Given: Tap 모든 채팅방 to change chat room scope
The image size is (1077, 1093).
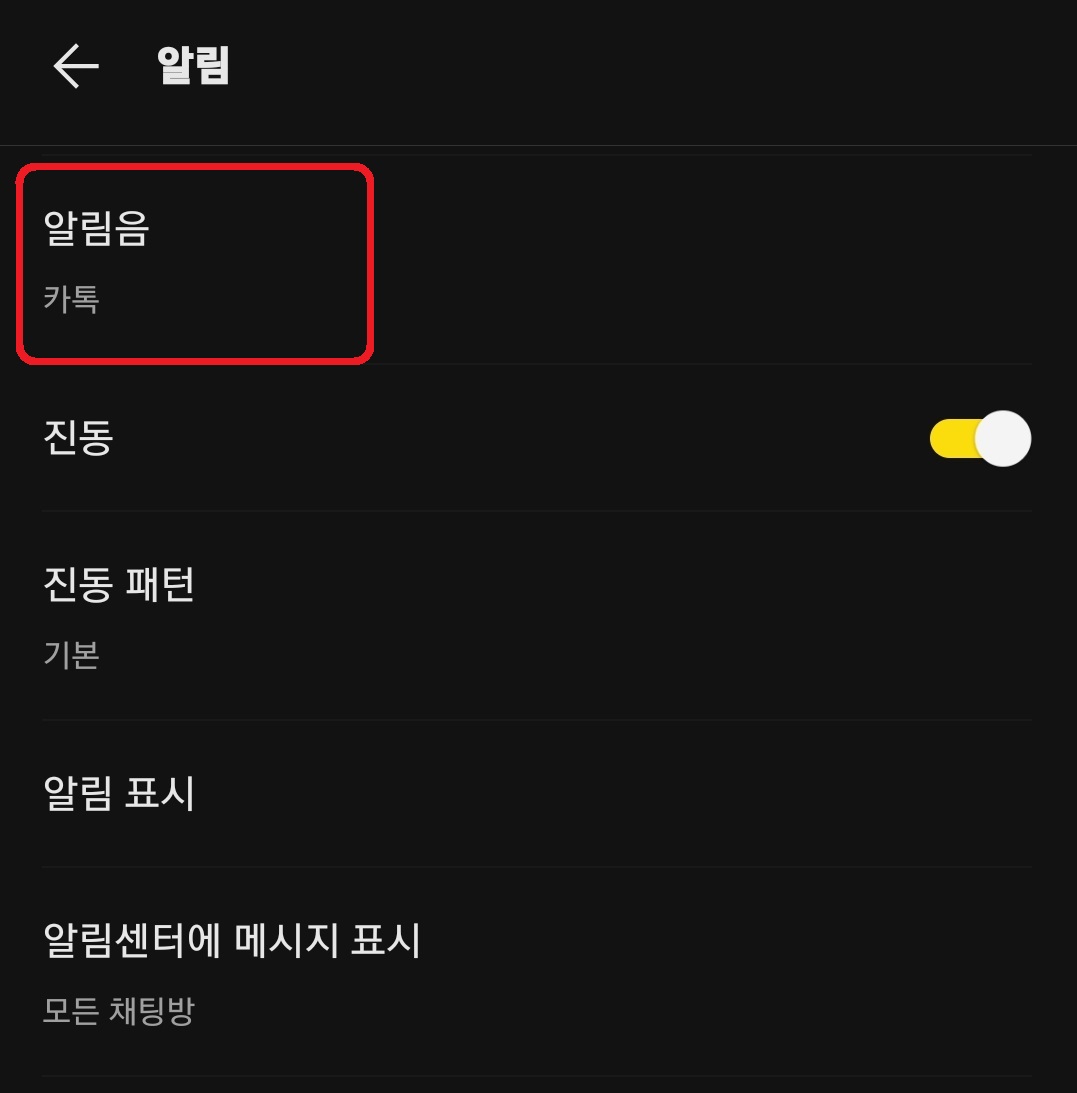Looking at the screenshot, I should point(115,1012).
